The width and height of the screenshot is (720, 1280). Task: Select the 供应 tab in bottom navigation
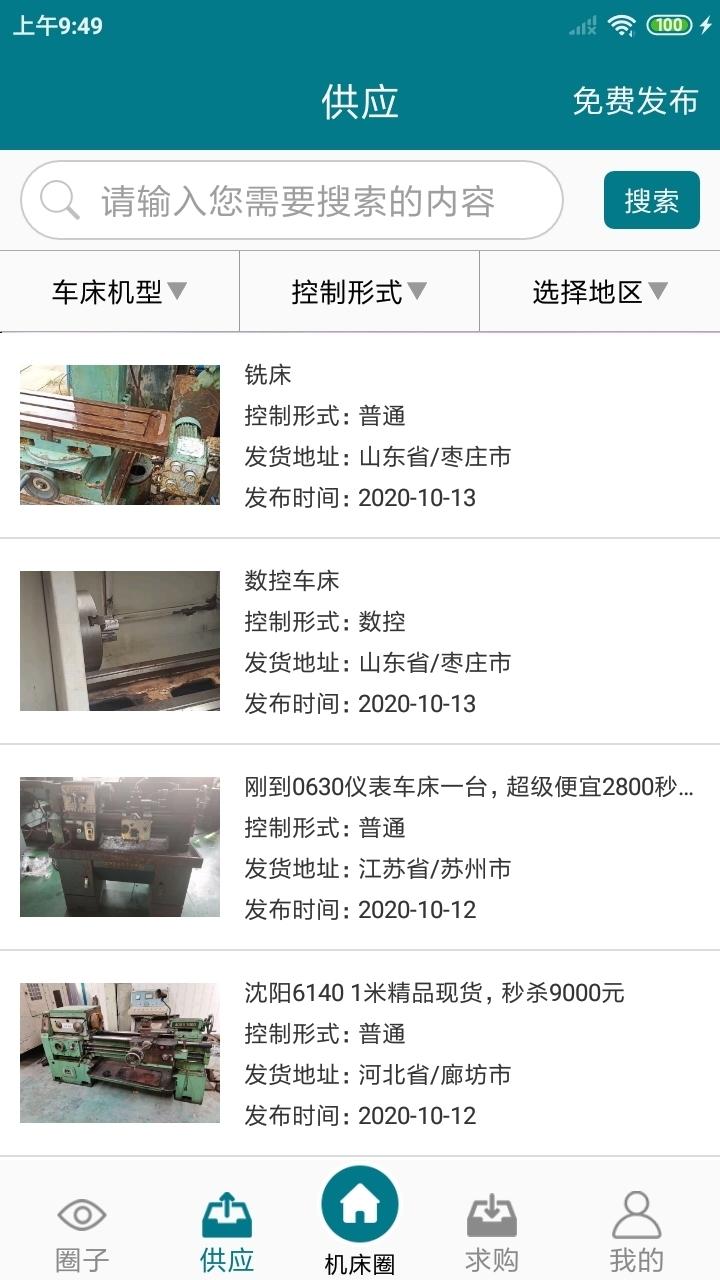pos(227,1230)
